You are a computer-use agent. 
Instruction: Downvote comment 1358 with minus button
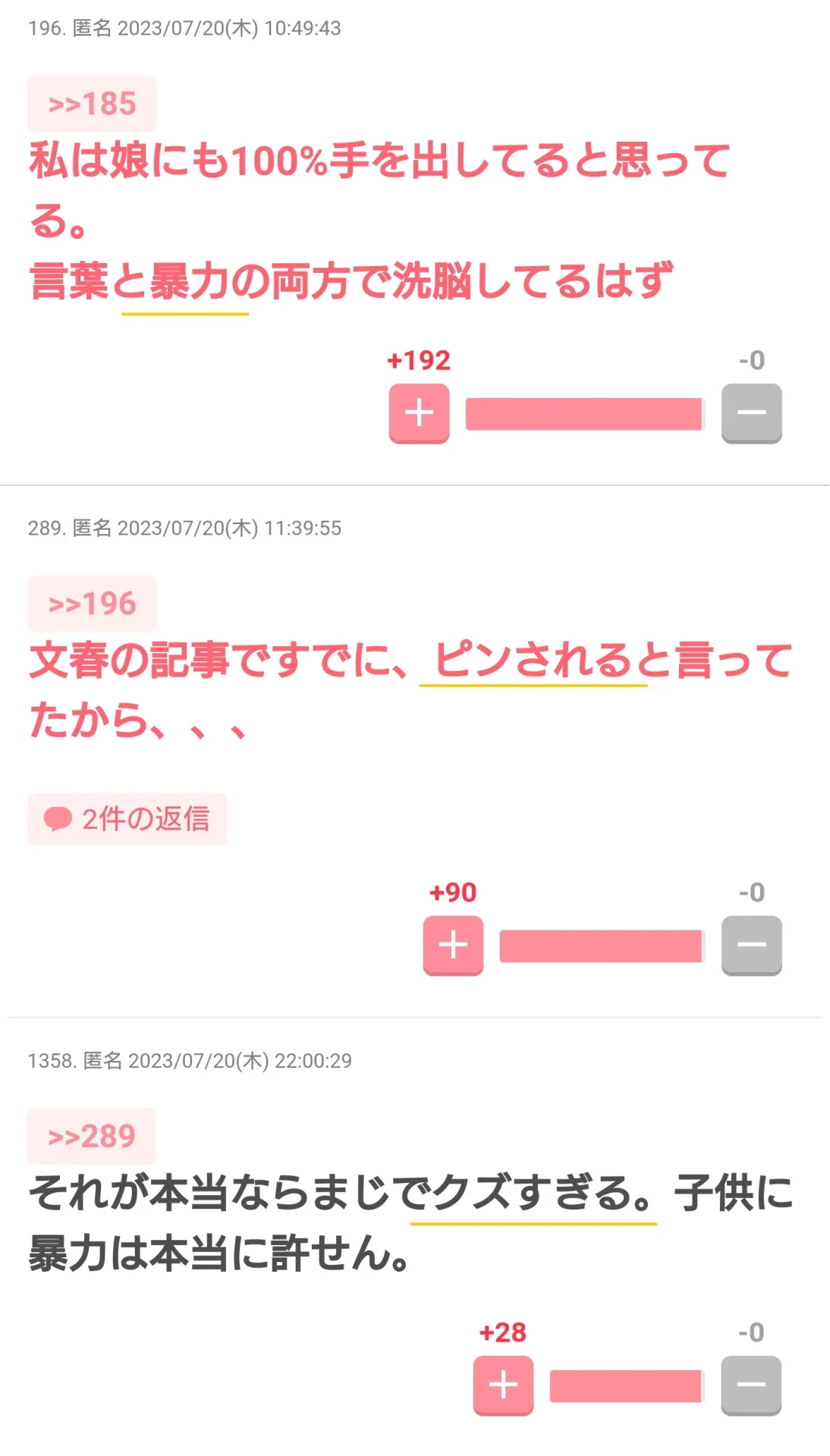[750, 1385]
